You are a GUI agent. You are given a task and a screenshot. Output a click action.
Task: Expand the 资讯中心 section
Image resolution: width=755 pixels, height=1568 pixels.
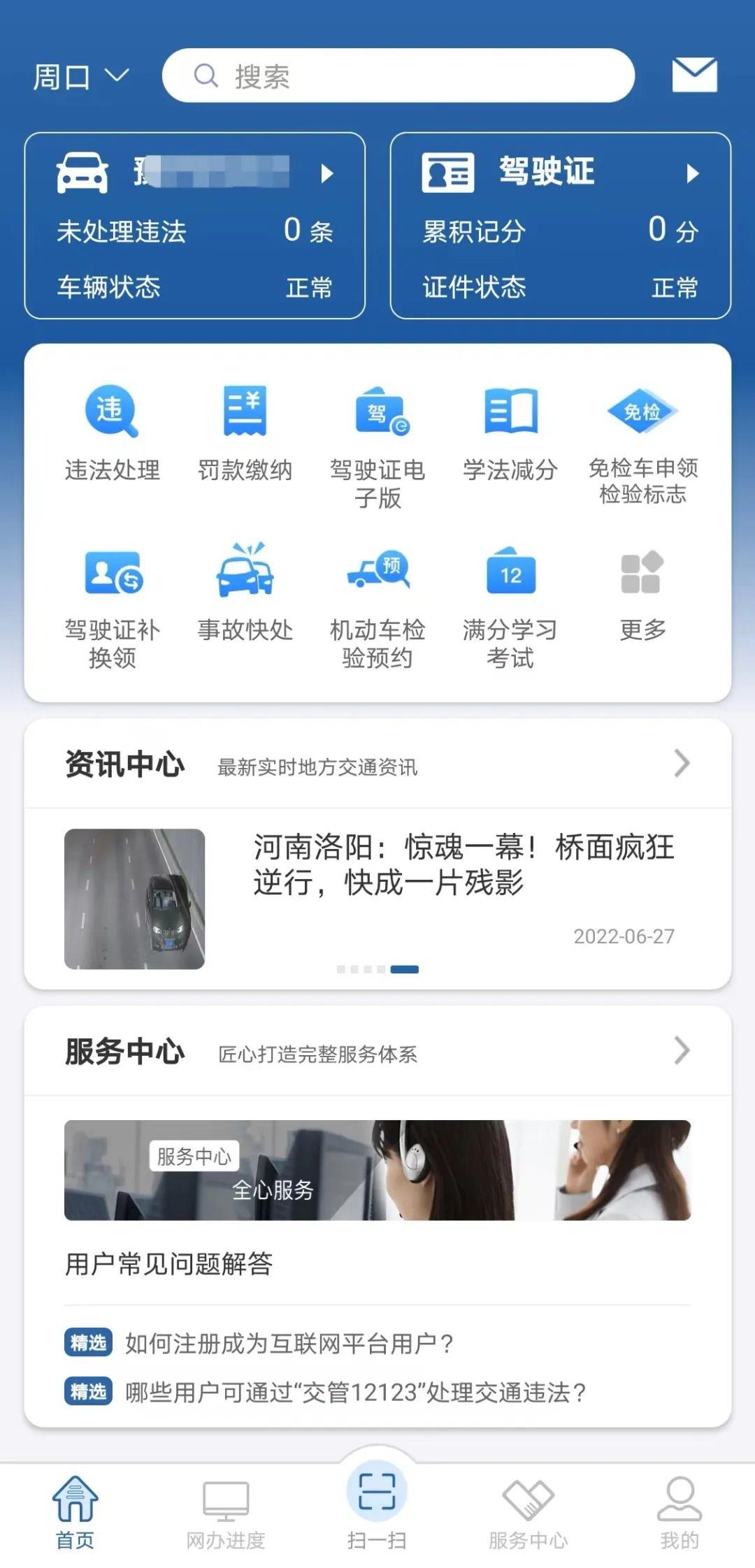[x=682, y=763]
